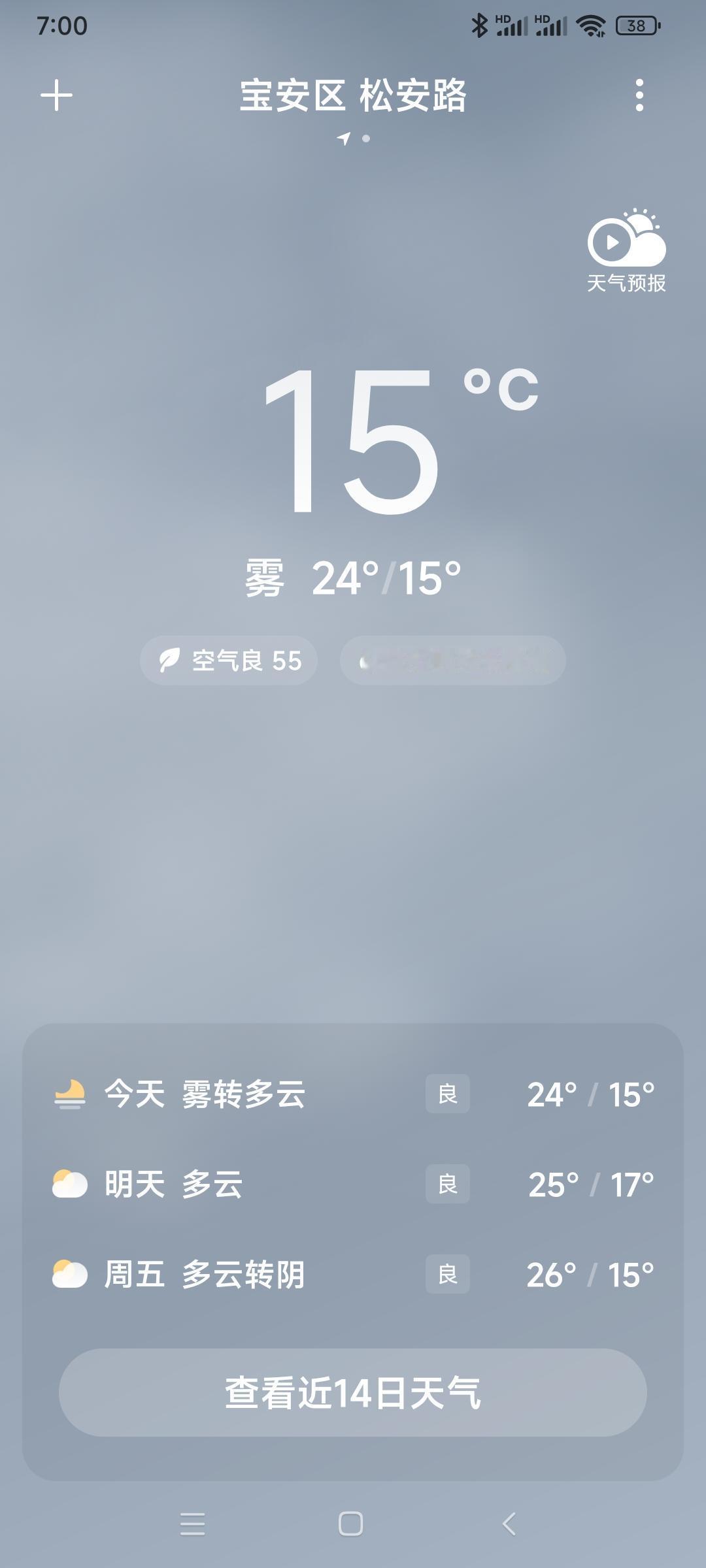Select the 宝安区 松安路 location title

[353, 95]
